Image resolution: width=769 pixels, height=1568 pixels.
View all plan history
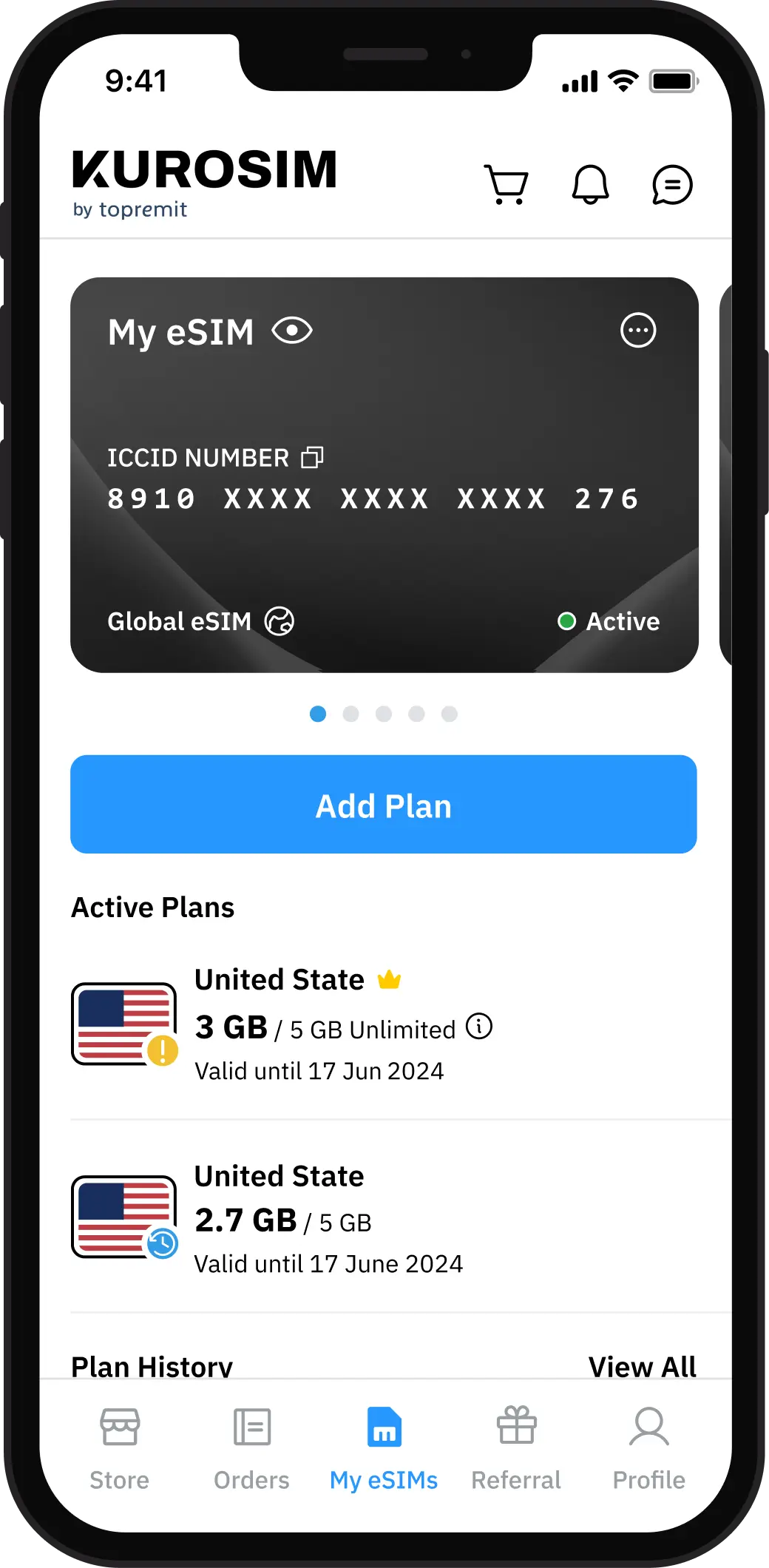click(642, 1366)
